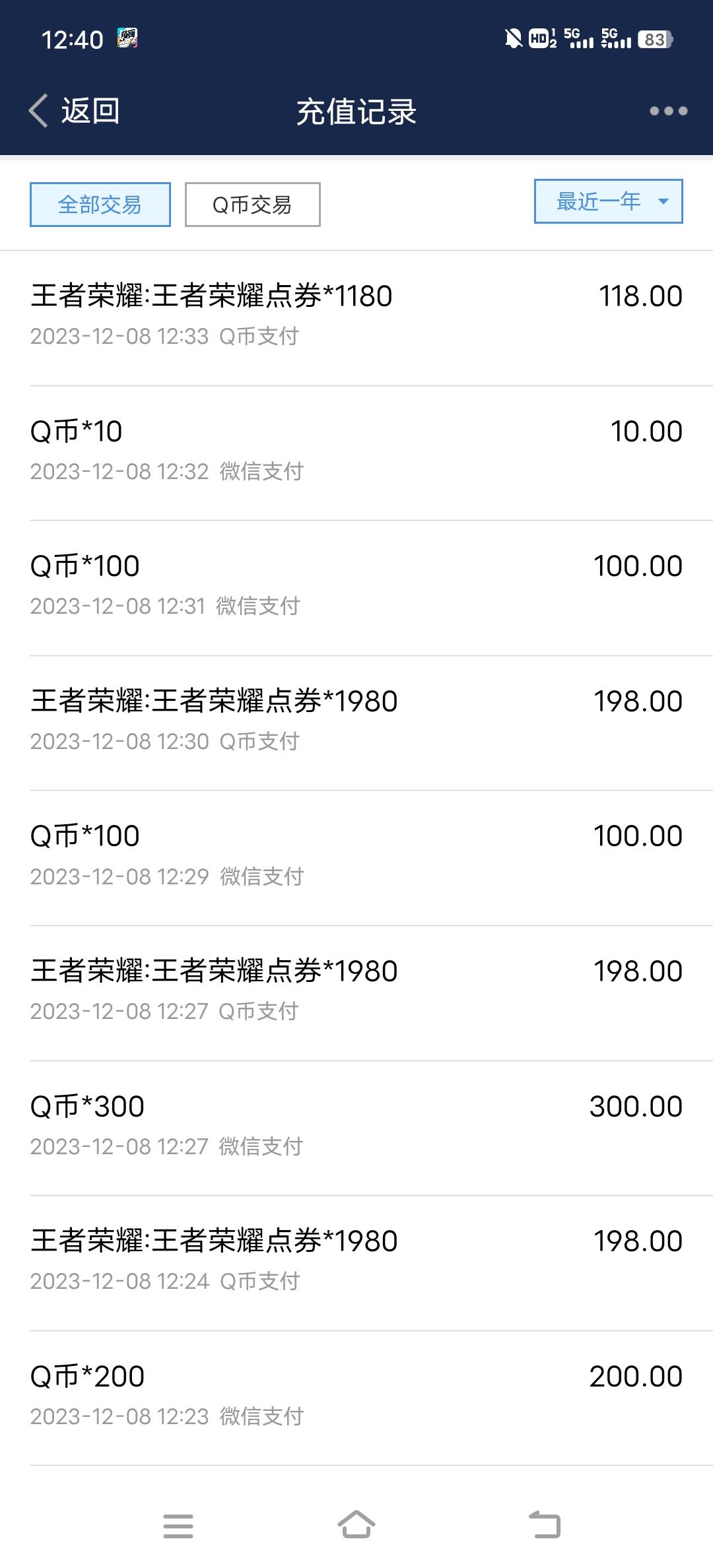Open the three-dot overflow menu
Image resolution: width=713 pixels, height=1568 pixels.
pos(668,111)
